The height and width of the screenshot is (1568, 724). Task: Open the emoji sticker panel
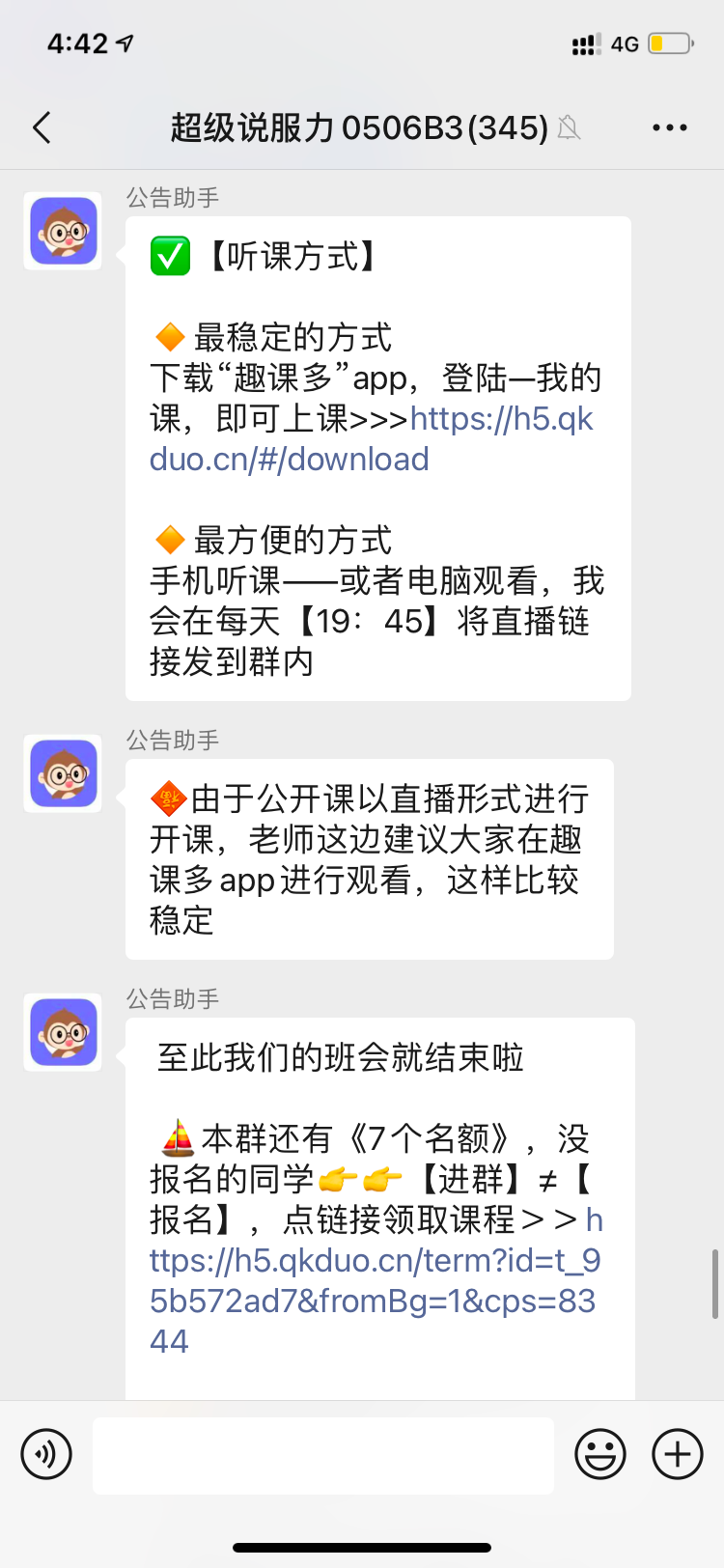(600, 1454)
